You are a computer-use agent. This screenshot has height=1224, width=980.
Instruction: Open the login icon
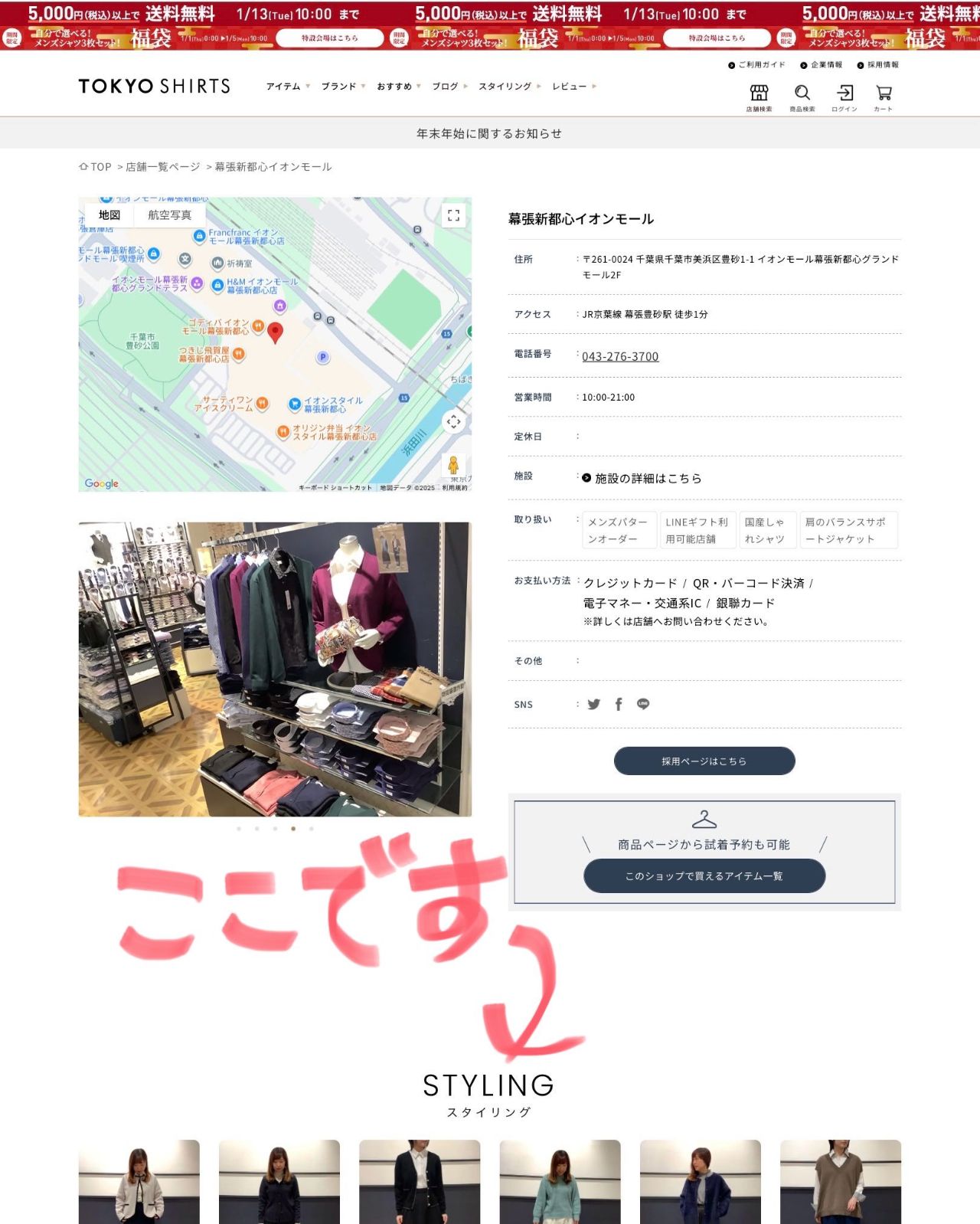[x=844, y=95]
